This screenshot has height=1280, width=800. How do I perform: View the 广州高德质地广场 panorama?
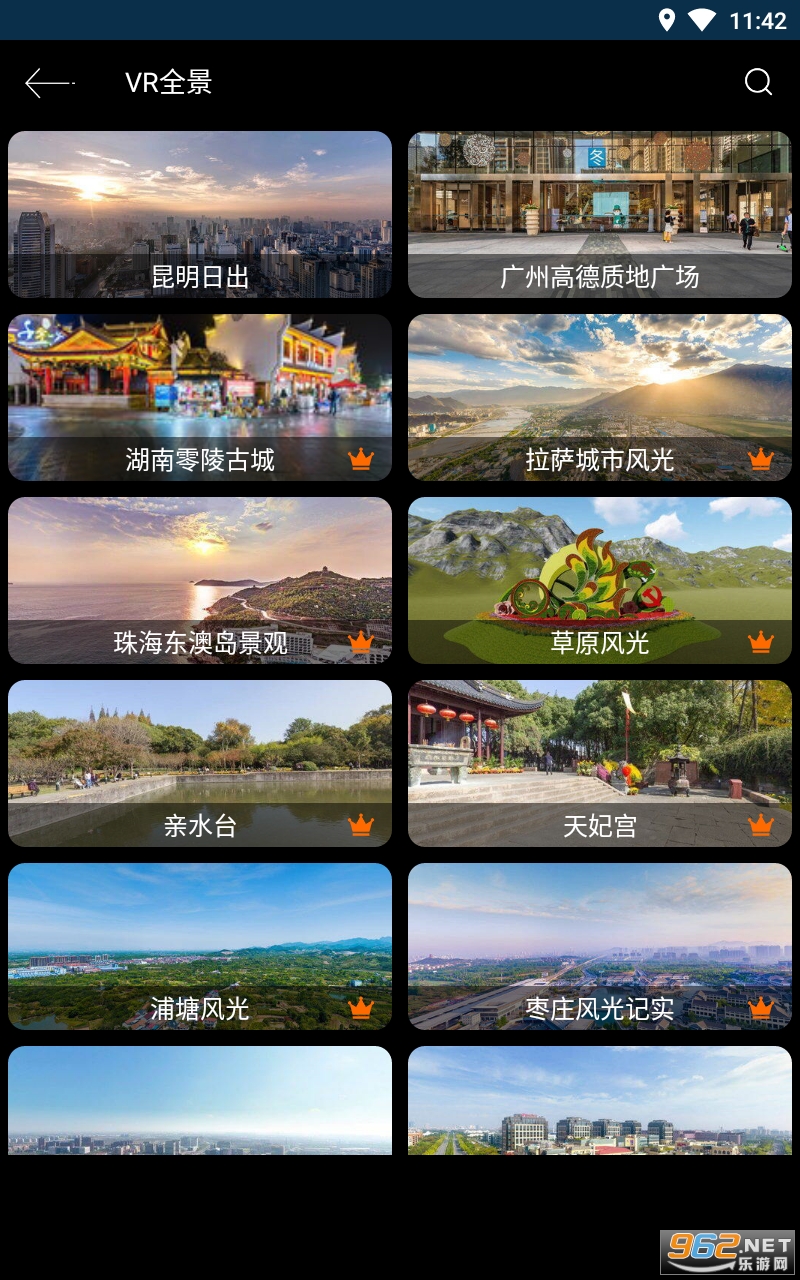600,214
